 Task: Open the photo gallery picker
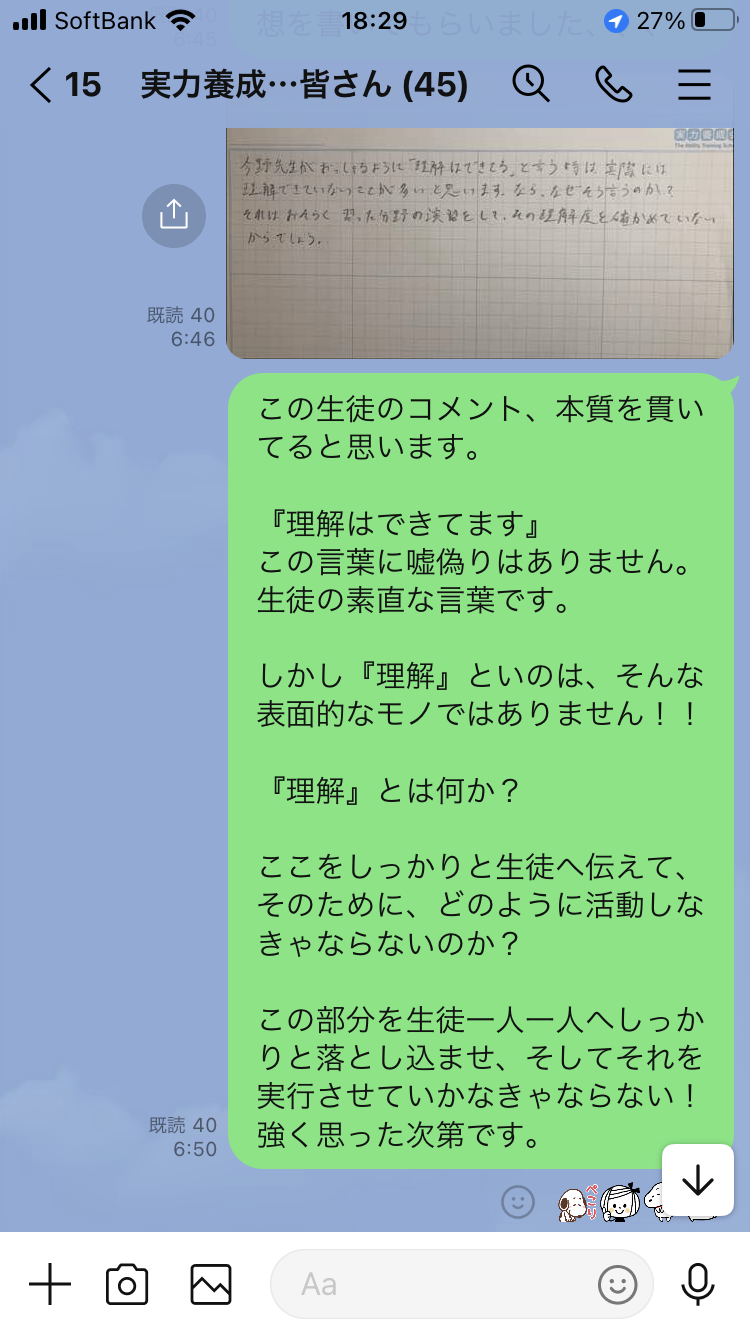[x=211, y=1284]
